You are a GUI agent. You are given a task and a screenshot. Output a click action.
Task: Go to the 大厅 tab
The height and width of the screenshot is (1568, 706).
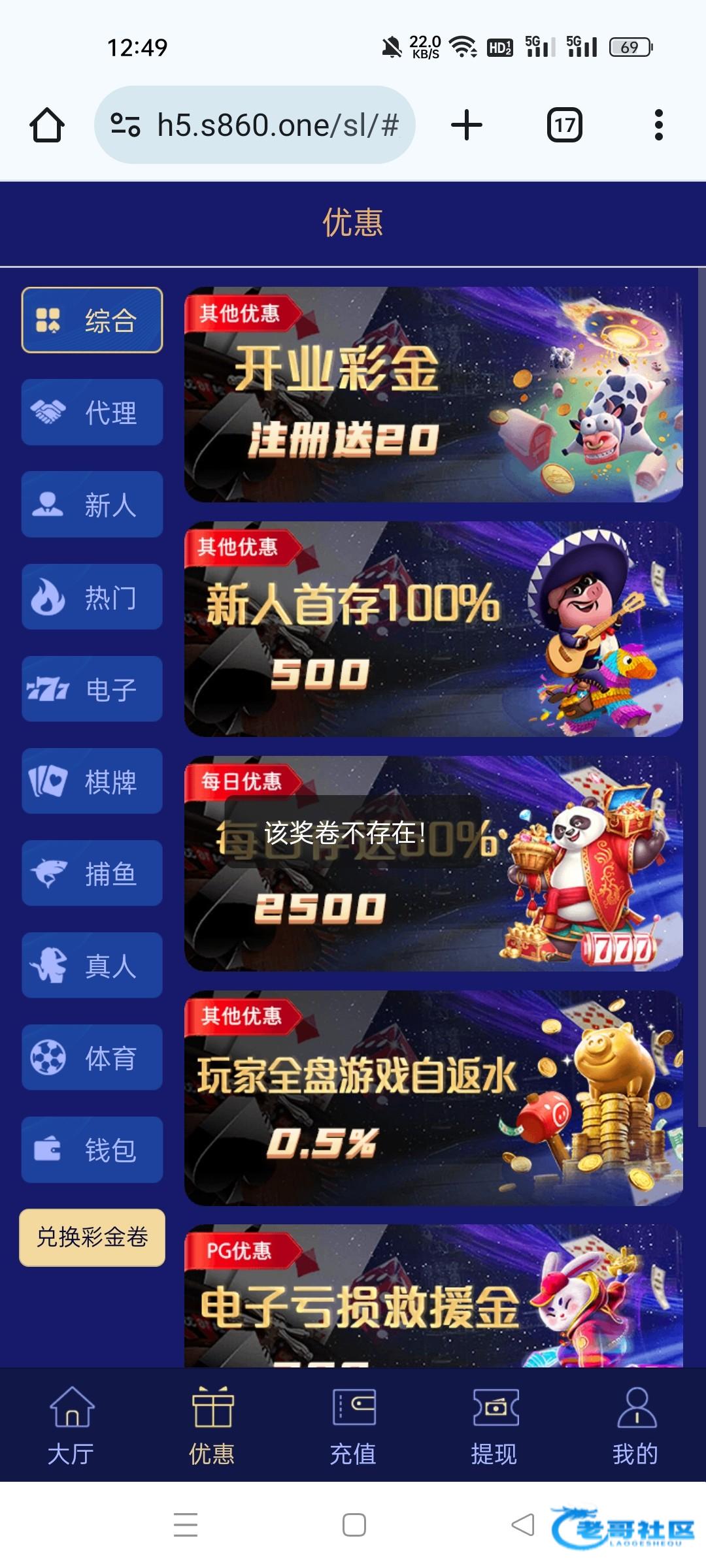click(x=71, y=1426)
